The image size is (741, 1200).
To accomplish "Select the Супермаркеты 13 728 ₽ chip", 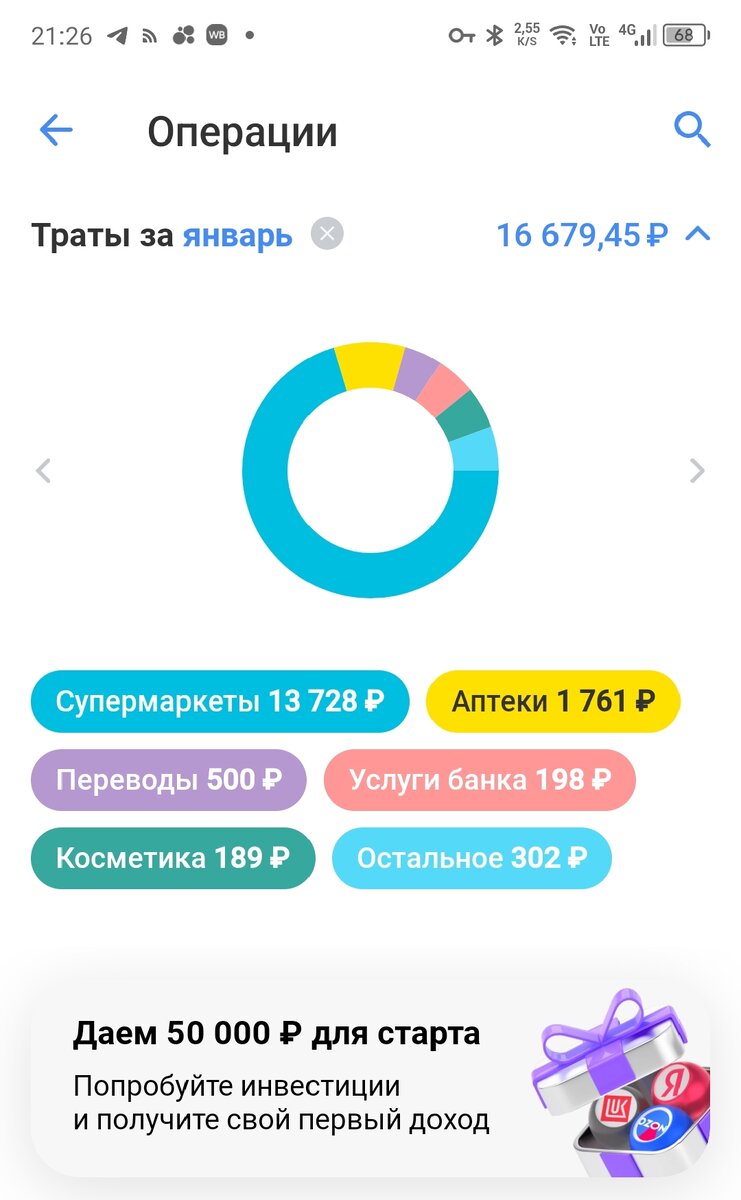I will click(220, 701).
